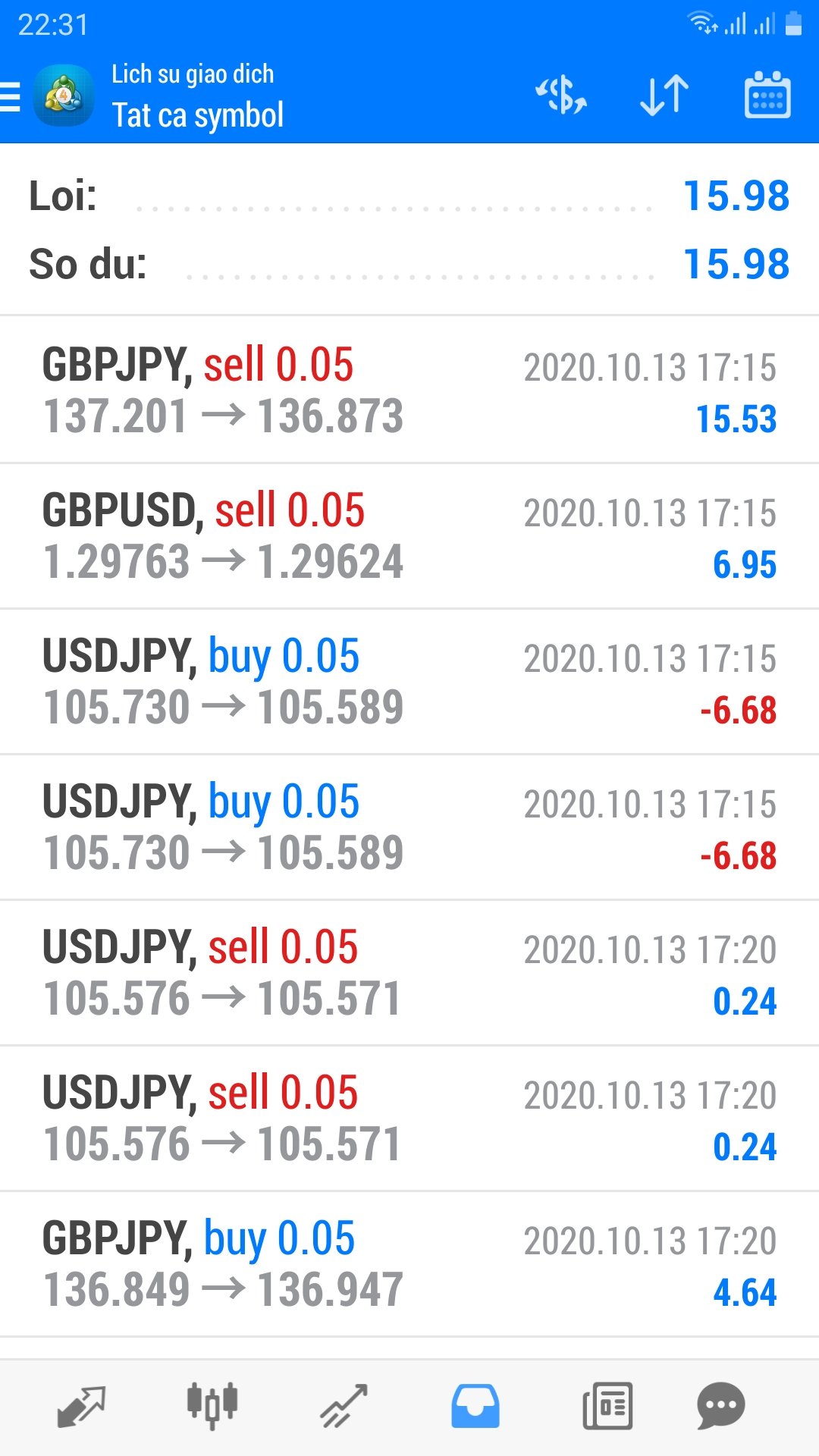
Task: Open the side menu drawer
Action: 12,97
